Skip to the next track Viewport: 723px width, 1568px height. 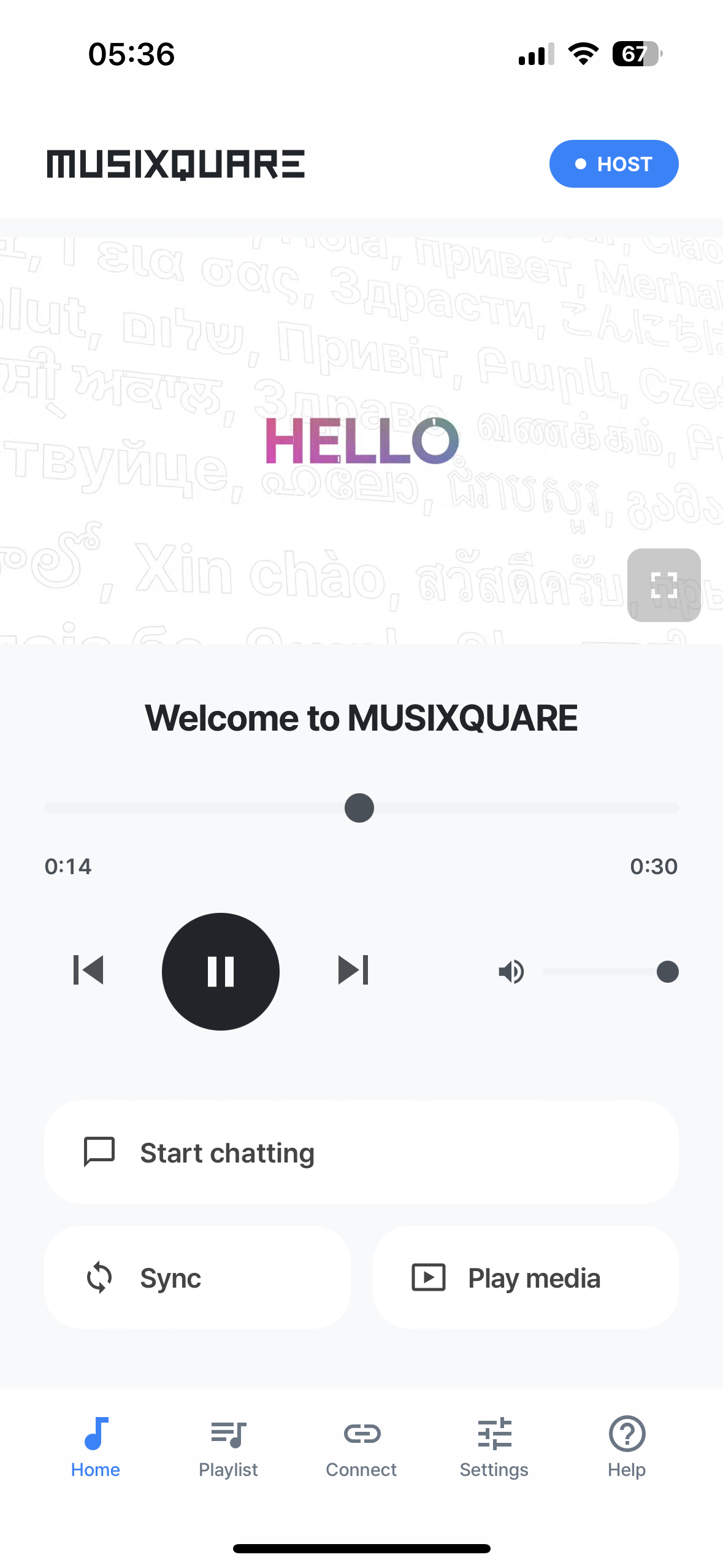[353, 970]
